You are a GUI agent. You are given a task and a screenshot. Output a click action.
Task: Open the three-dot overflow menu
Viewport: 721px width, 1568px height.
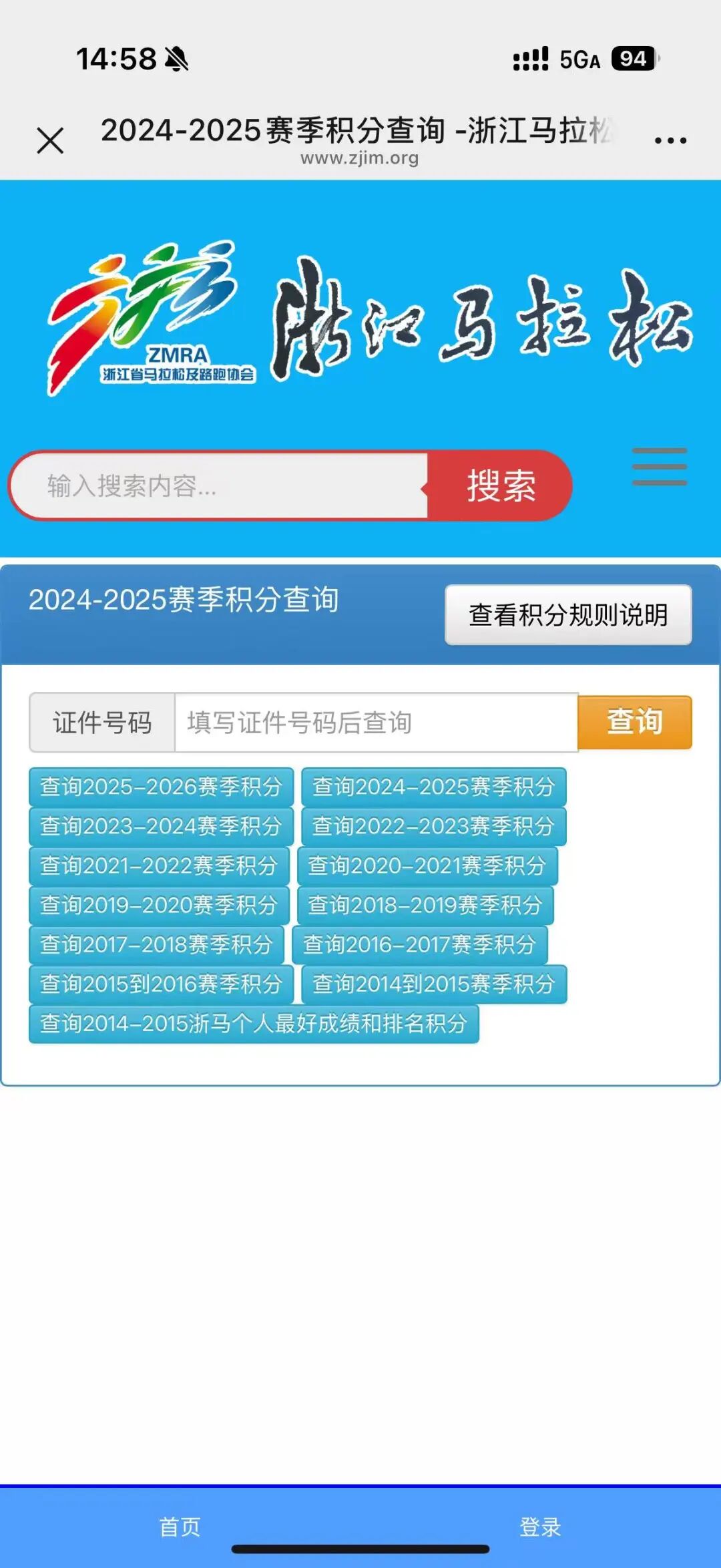pyautogui.click(x=670, y=140)
